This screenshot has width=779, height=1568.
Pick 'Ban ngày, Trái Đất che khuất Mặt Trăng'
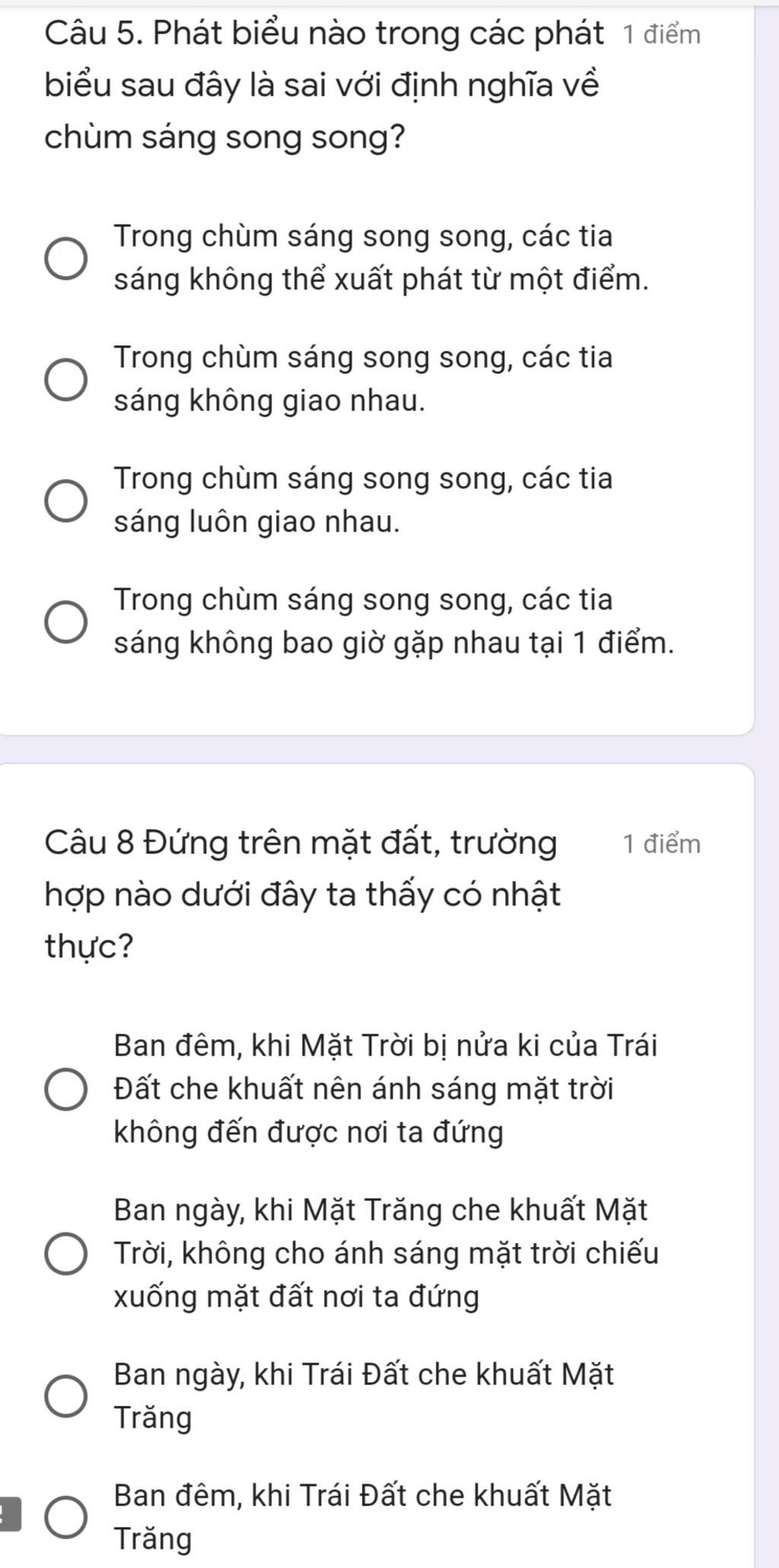(66, 1396)
